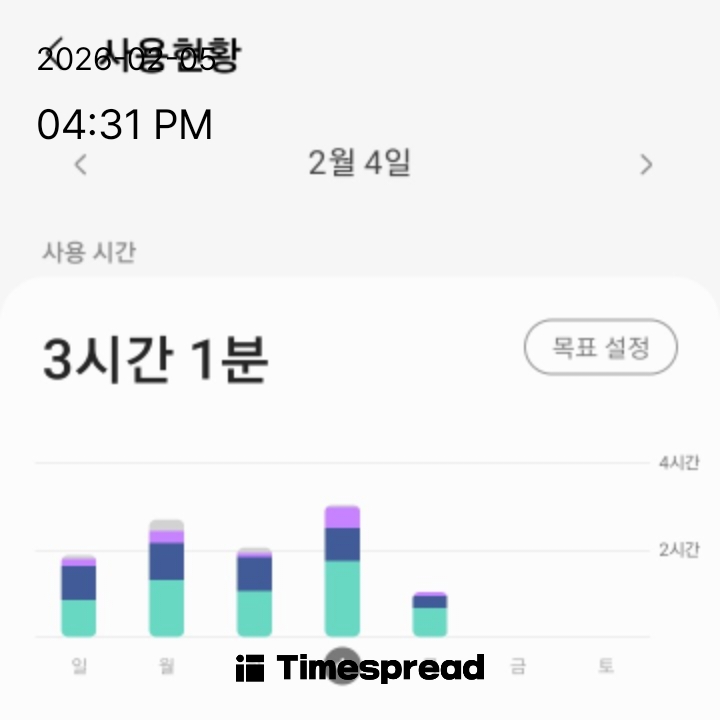The height and width of the screenshot is (720, 720).
Task: Go to the next day
Action: tap(646, 164)
